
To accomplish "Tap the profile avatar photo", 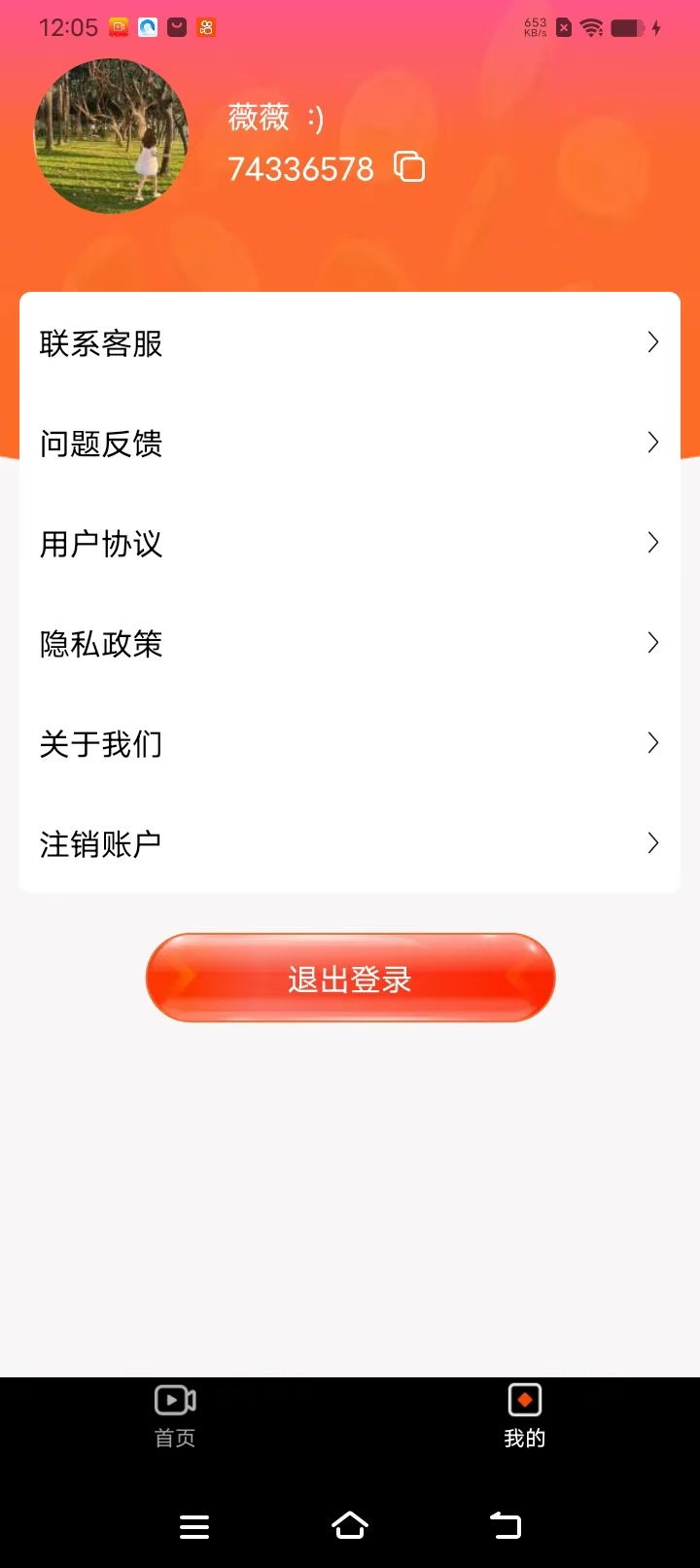I will point(111,136).
